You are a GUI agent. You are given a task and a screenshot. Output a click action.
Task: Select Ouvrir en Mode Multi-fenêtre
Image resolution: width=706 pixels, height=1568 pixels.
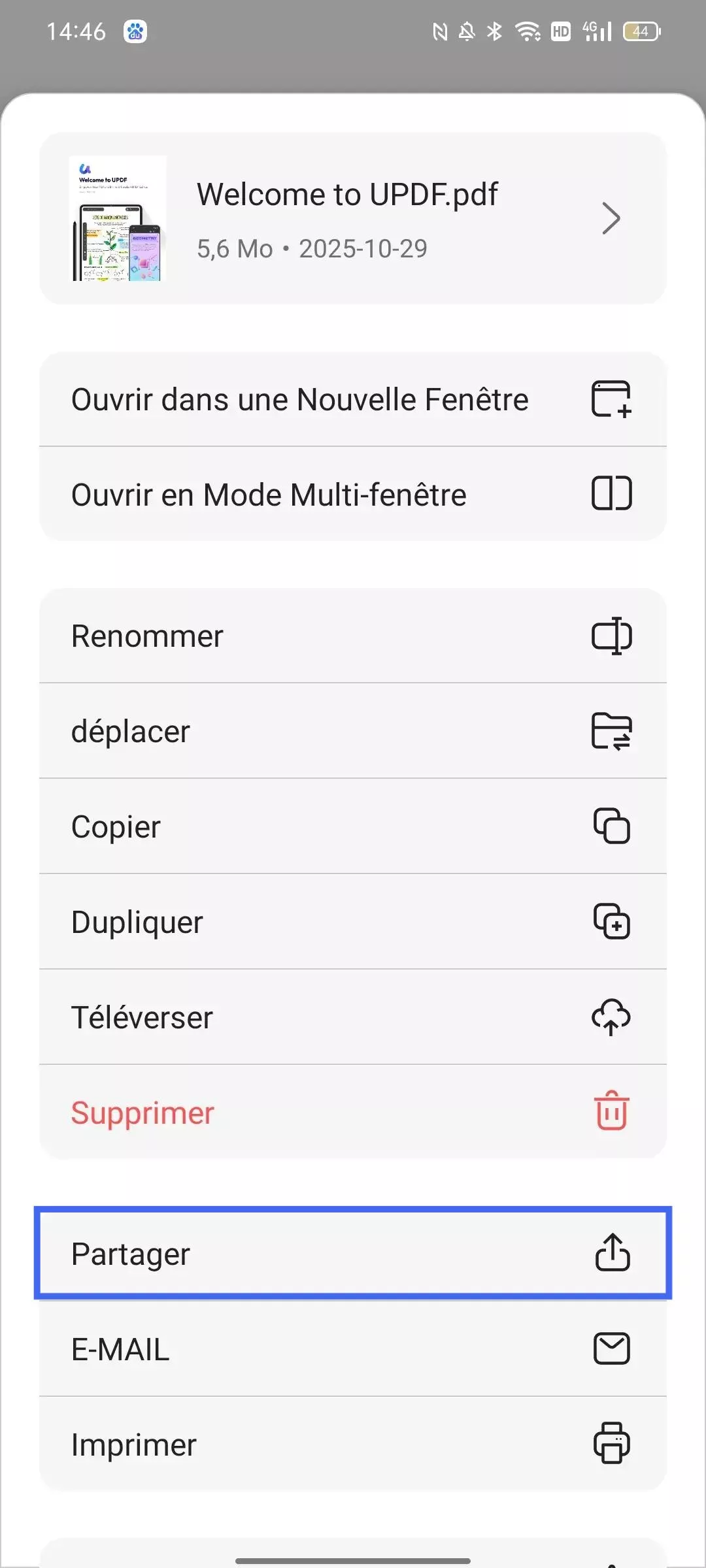[x=268, y=494]
